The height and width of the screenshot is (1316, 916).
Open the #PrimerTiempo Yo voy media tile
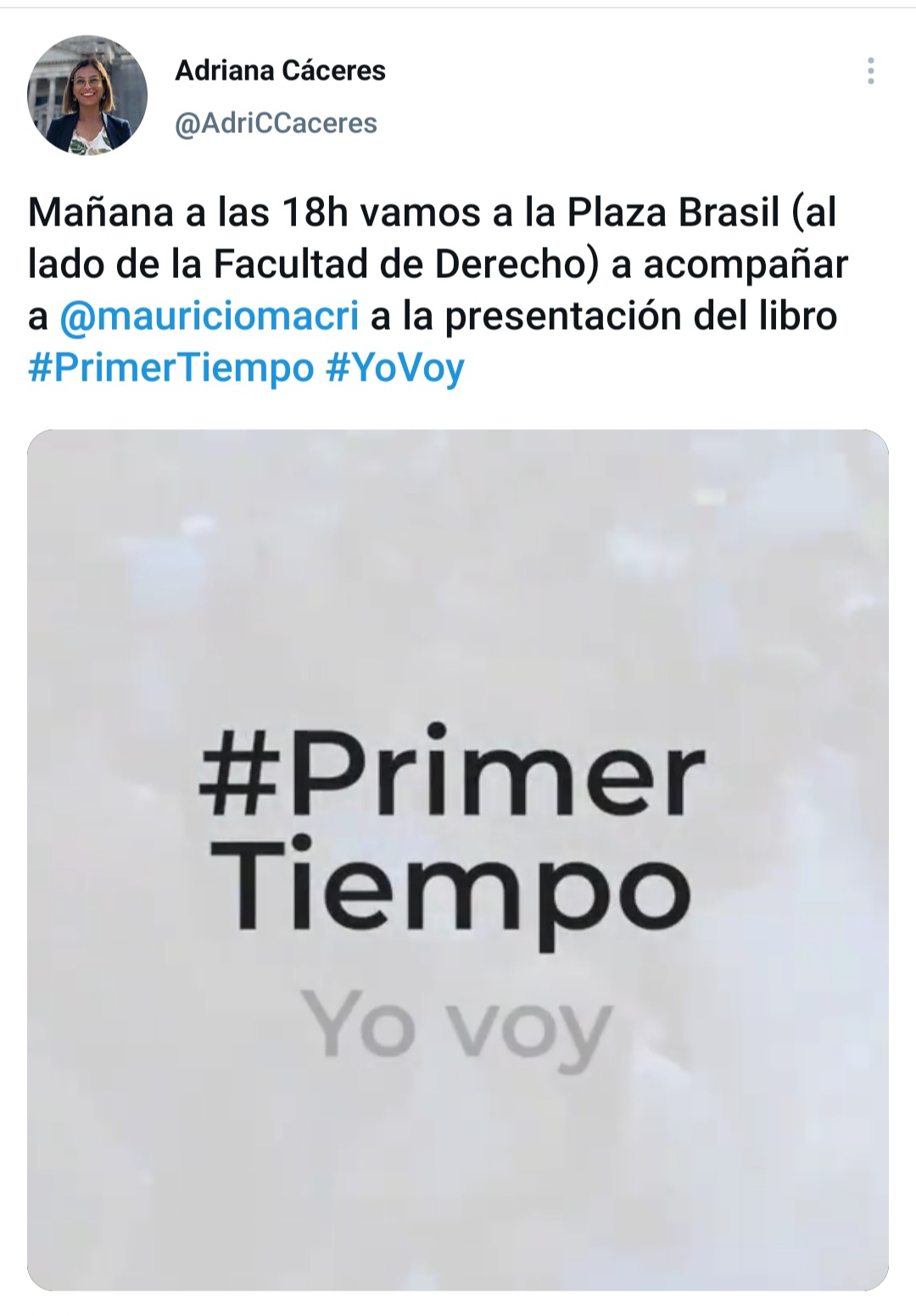click(x=458, y=860)
